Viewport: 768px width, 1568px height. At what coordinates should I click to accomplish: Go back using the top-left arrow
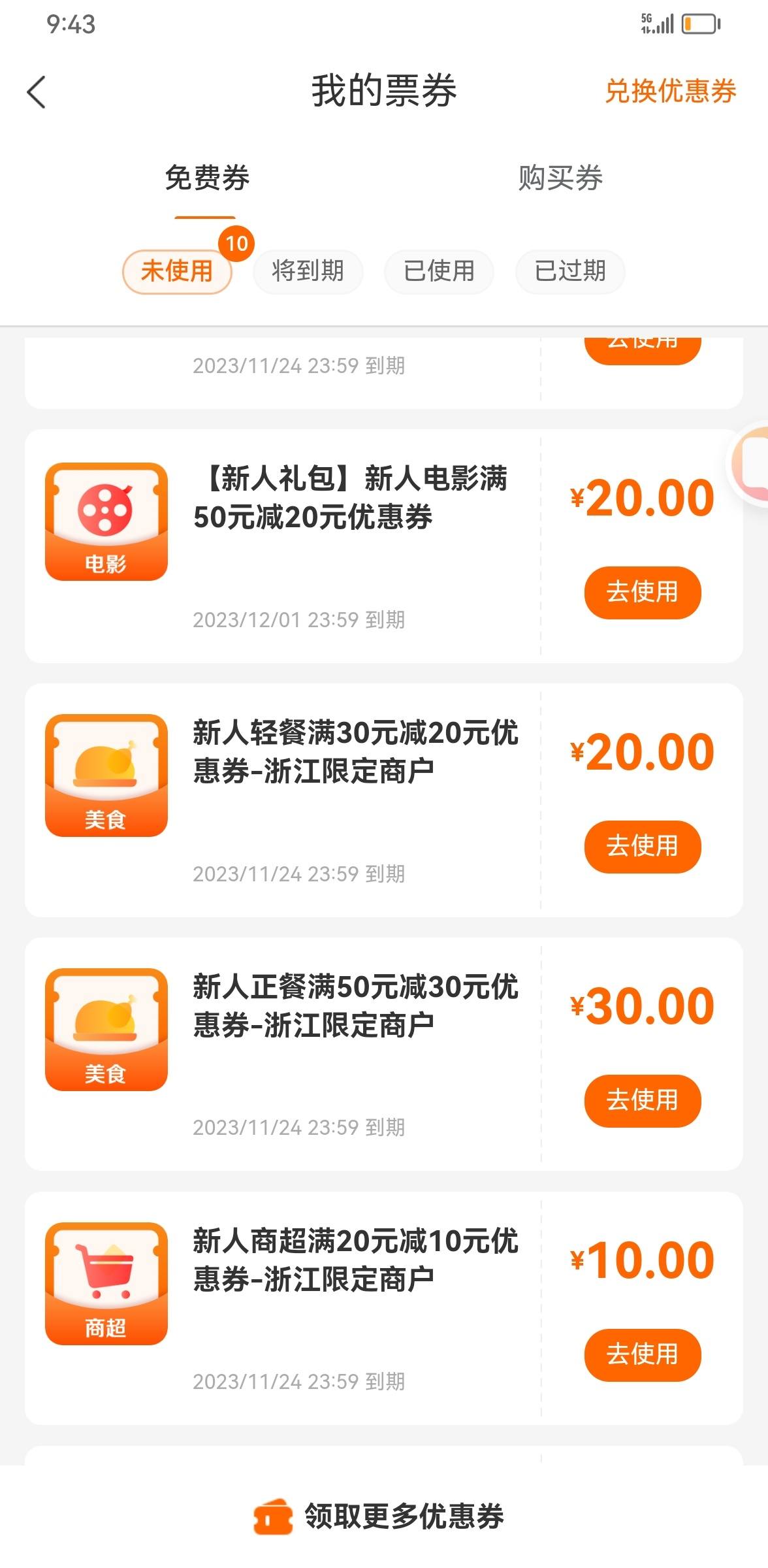tap(37, 92)
